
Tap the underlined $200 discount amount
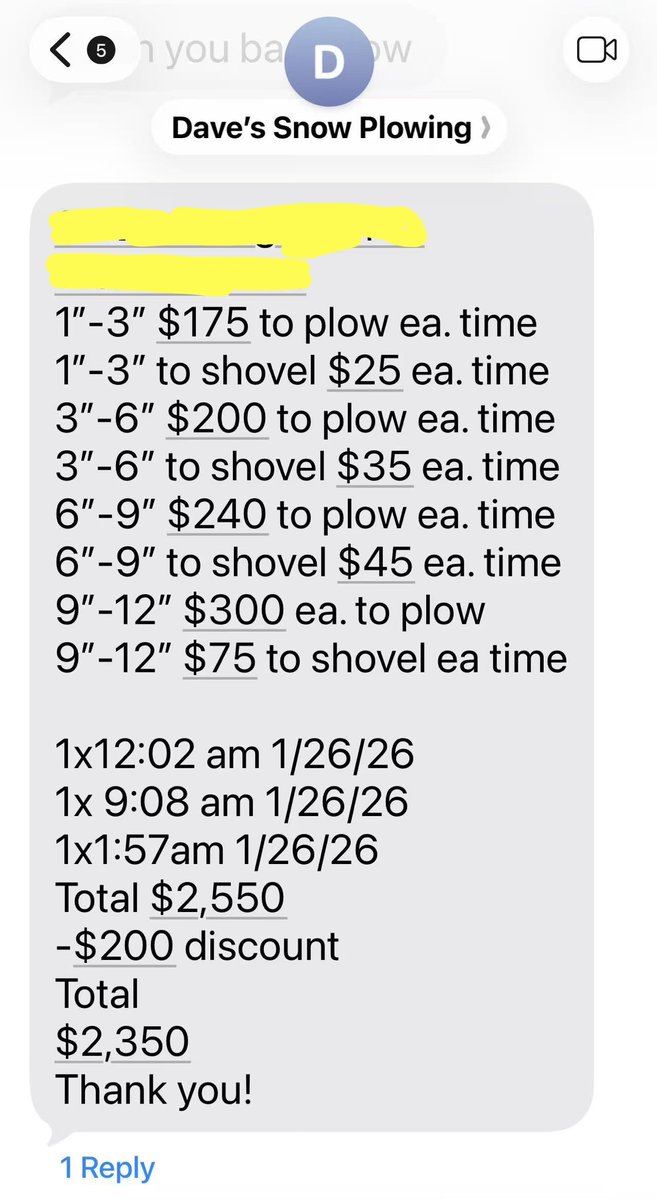coord(125,945)
